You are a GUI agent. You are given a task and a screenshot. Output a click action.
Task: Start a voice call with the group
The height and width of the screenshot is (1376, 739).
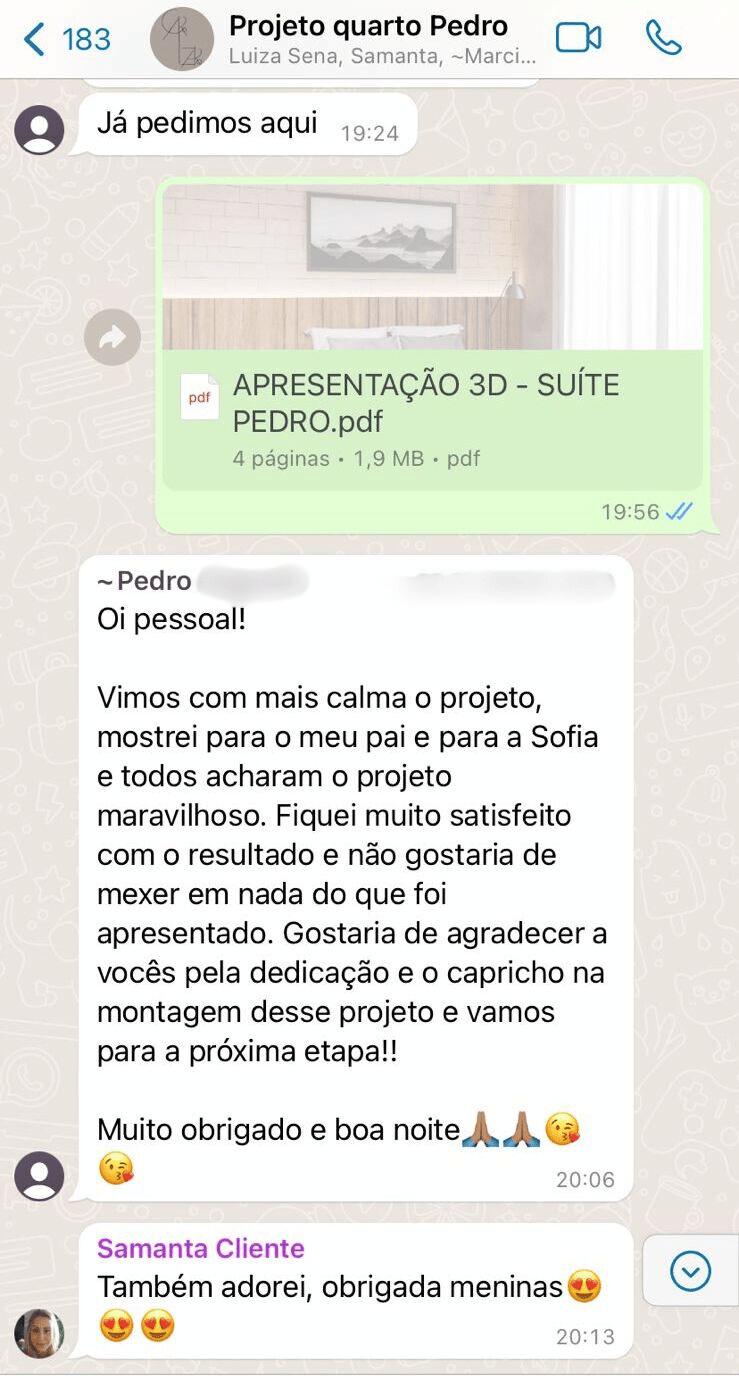click(x=663, y=39)
